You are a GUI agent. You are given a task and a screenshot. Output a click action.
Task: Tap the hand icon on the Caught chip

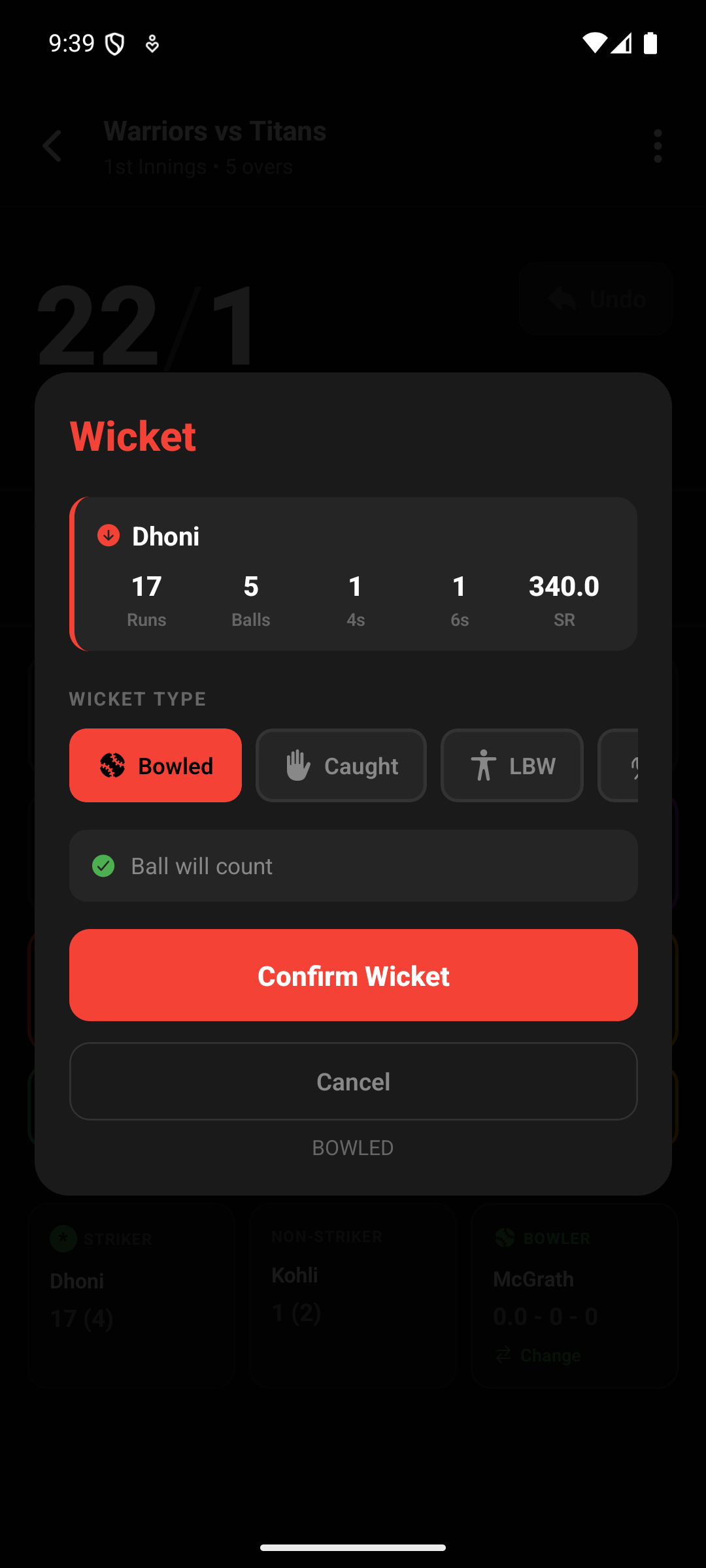(x=298, y=765)
